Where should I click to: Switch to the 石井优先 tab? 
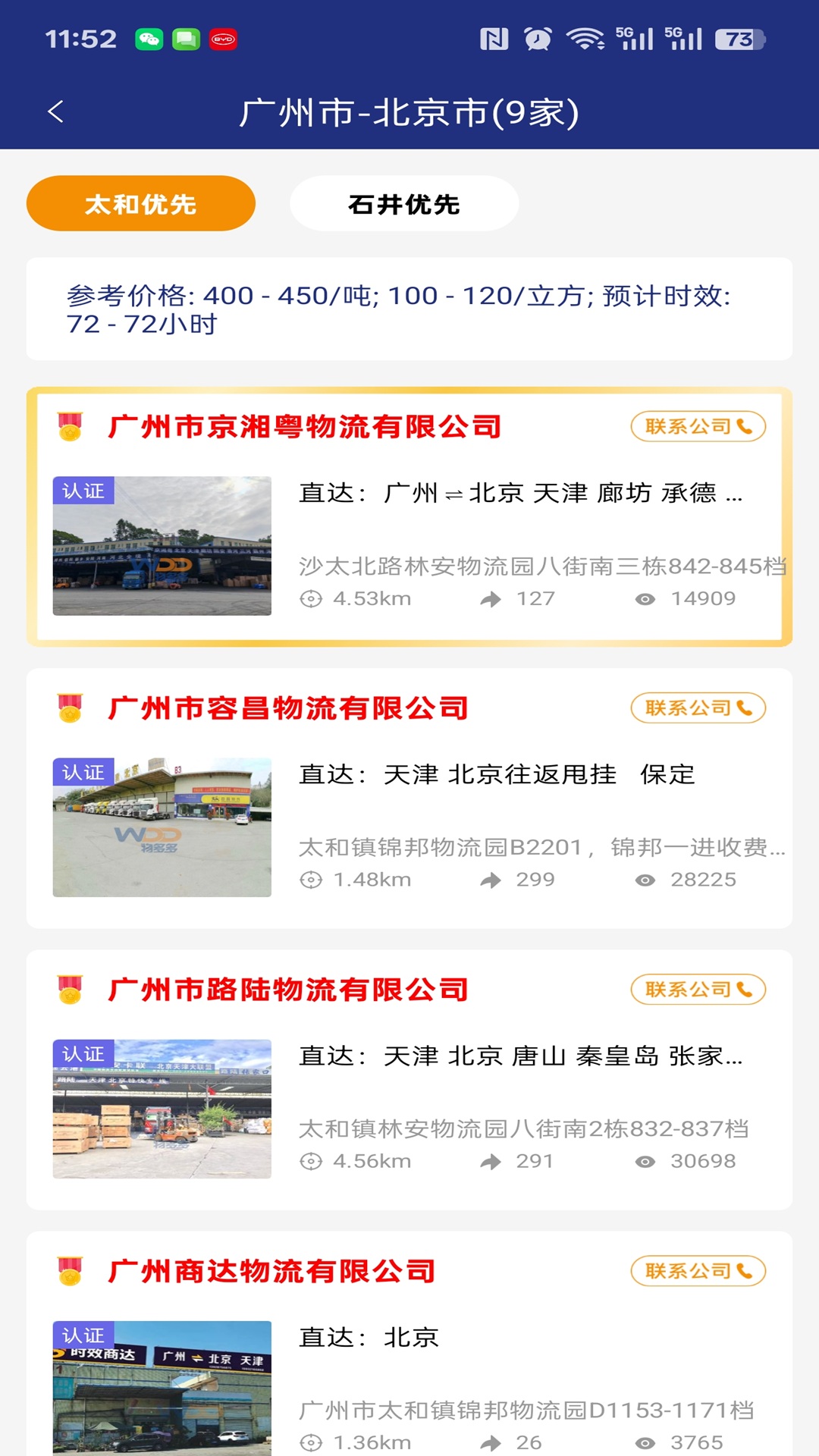404,203
